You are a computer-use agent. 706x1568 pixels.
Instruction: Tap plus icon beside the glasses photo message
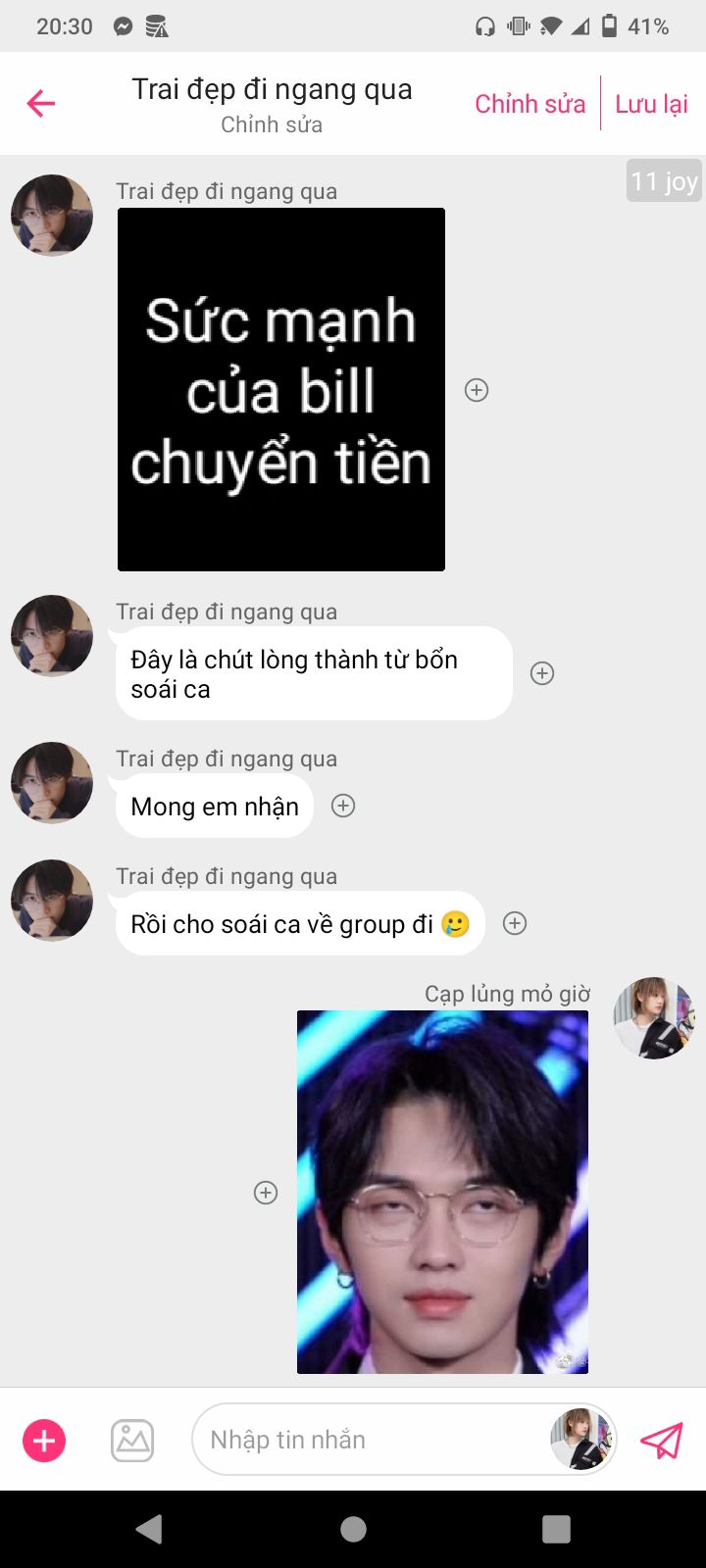(x=266, y=1193)
